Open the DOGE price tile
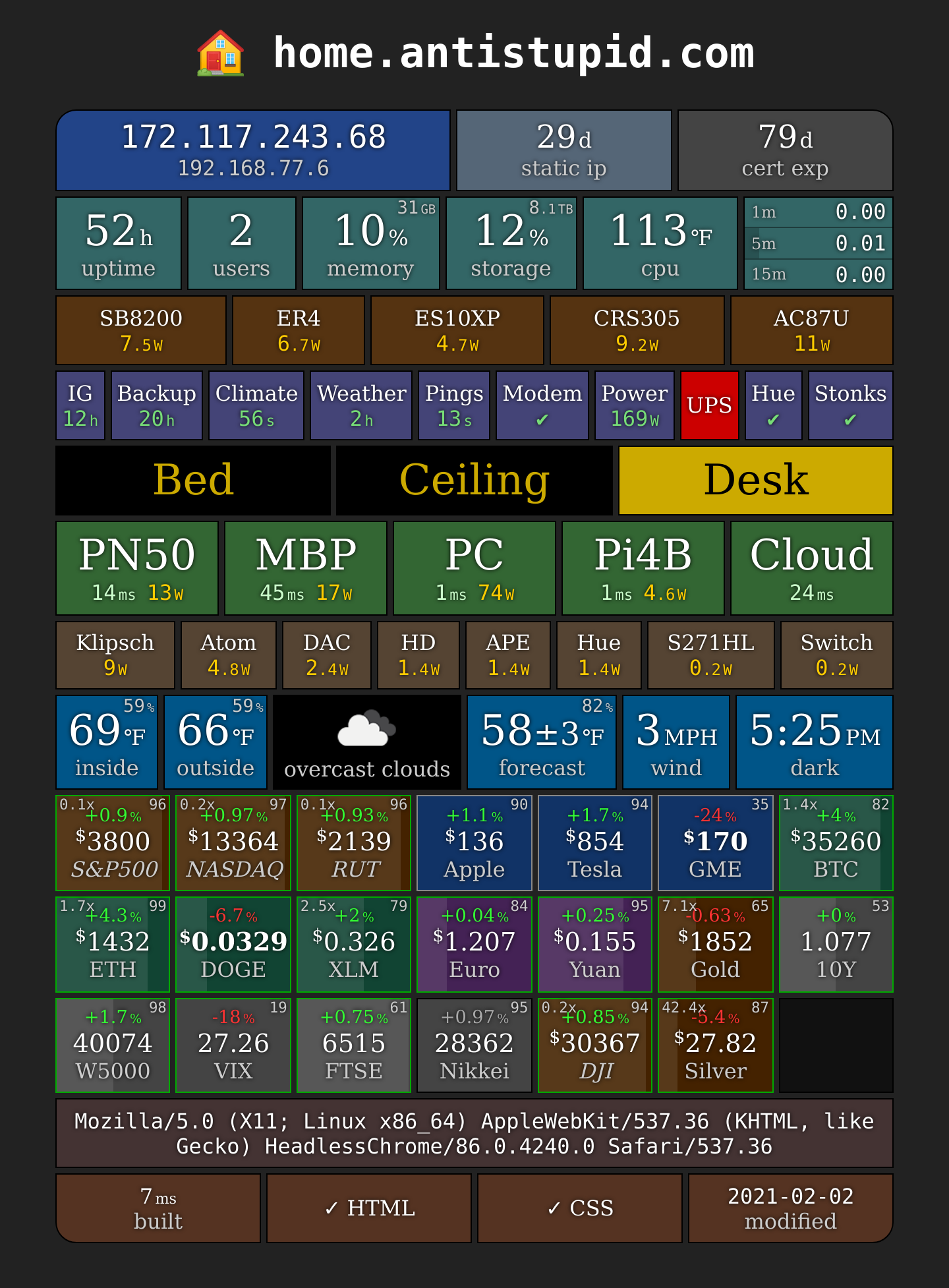 (x=233, y=945)
